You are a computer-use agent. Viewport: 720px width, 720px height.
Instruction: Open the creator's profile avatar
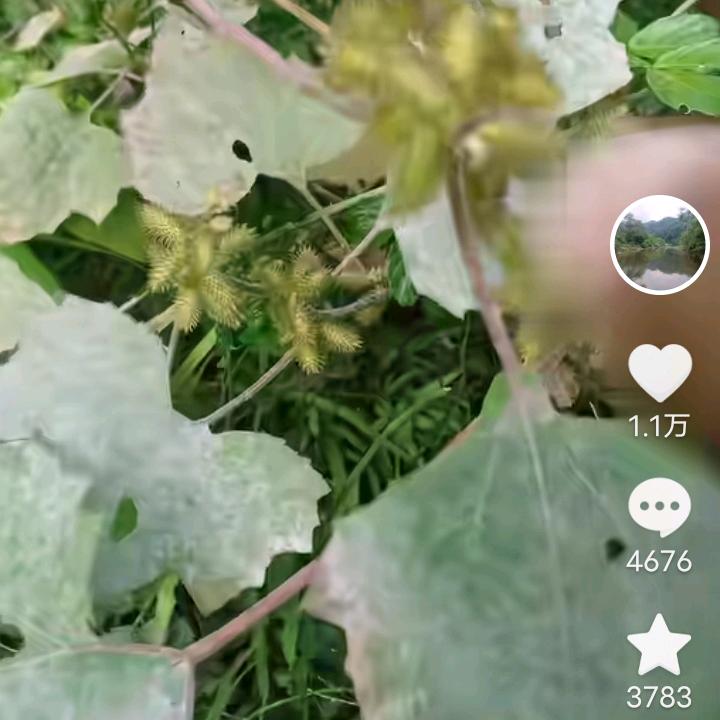pos(659,245)
